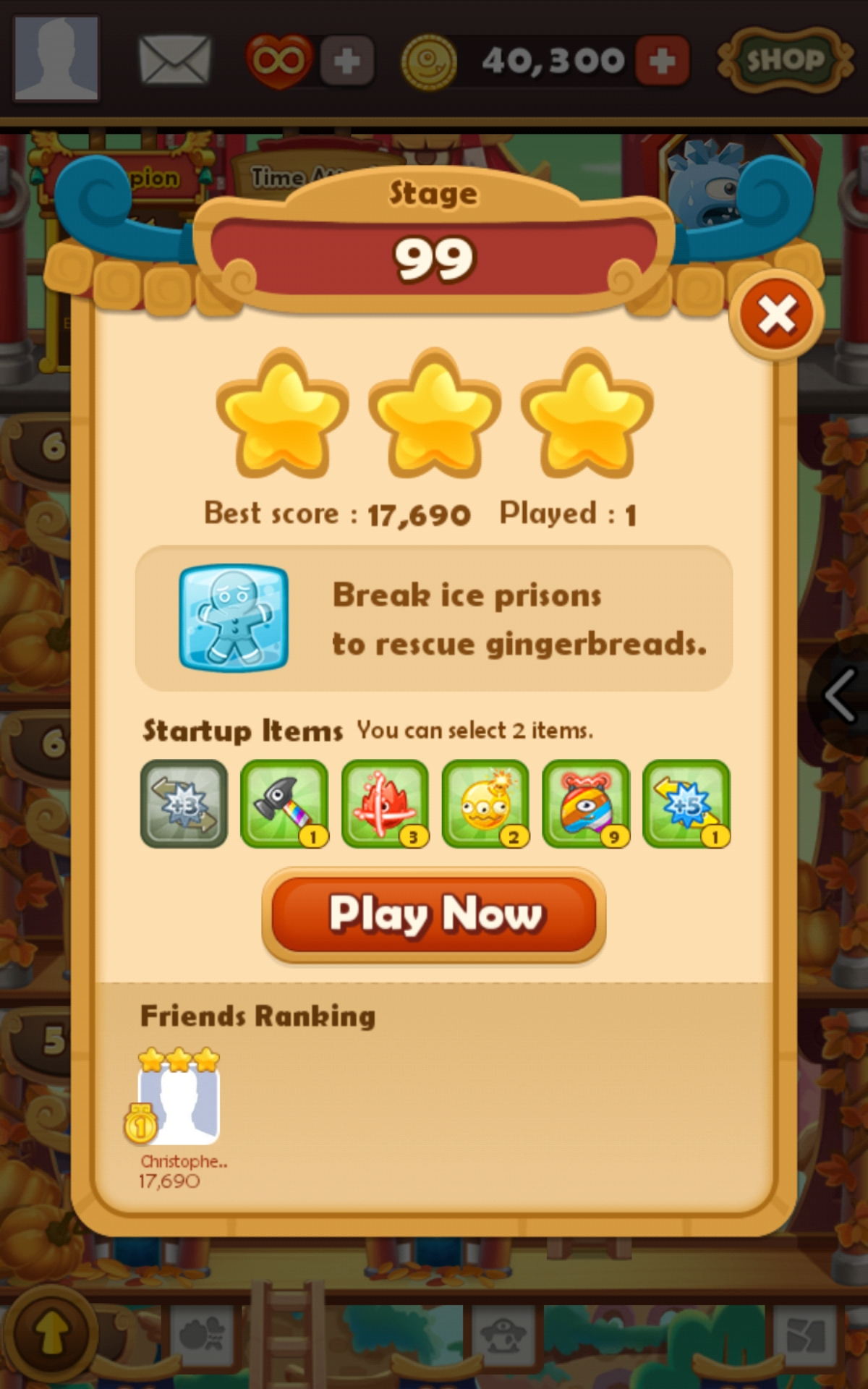Close the Stage 99 dialog
868x1389 pixels.
[x=776, y=315]
